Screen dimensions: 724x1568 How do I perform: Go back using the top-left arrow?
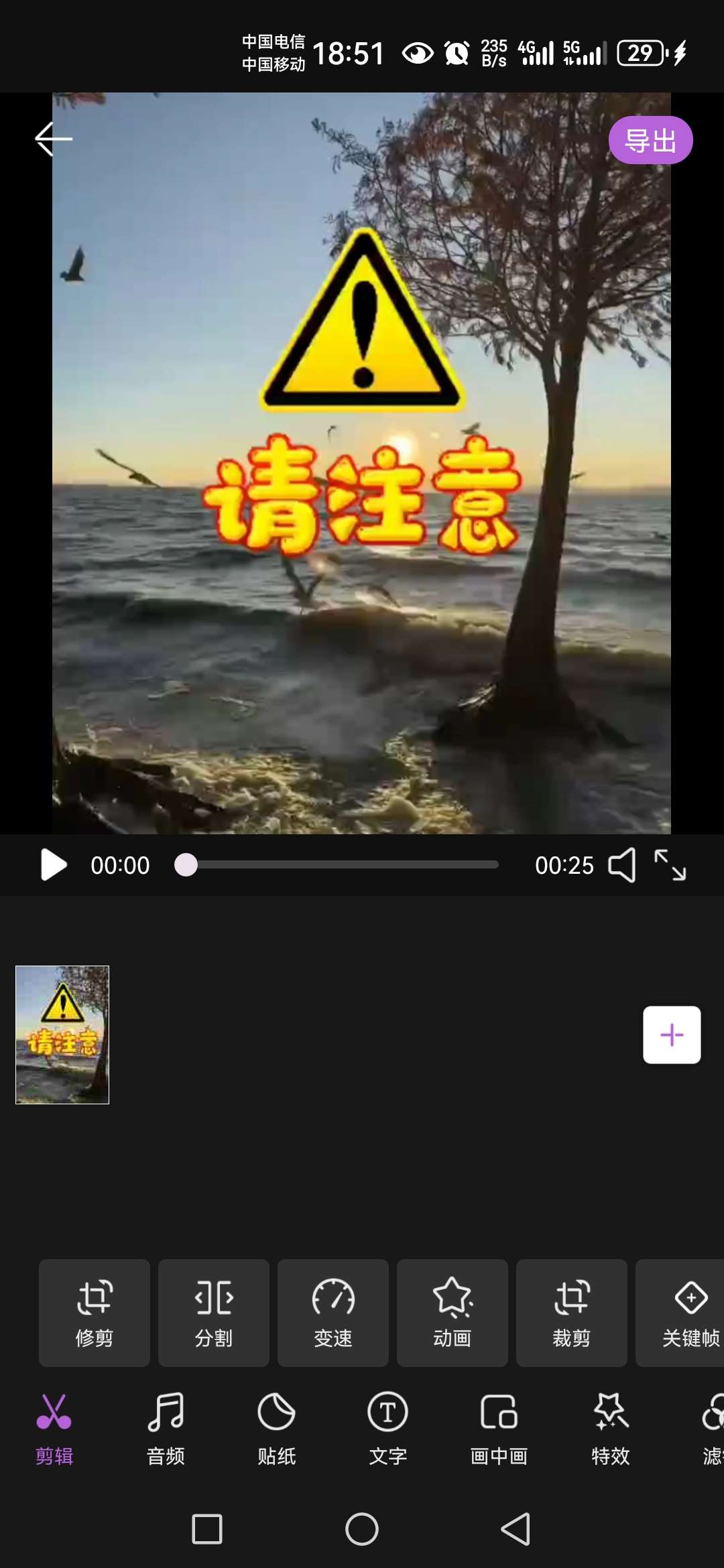(54, 139)
